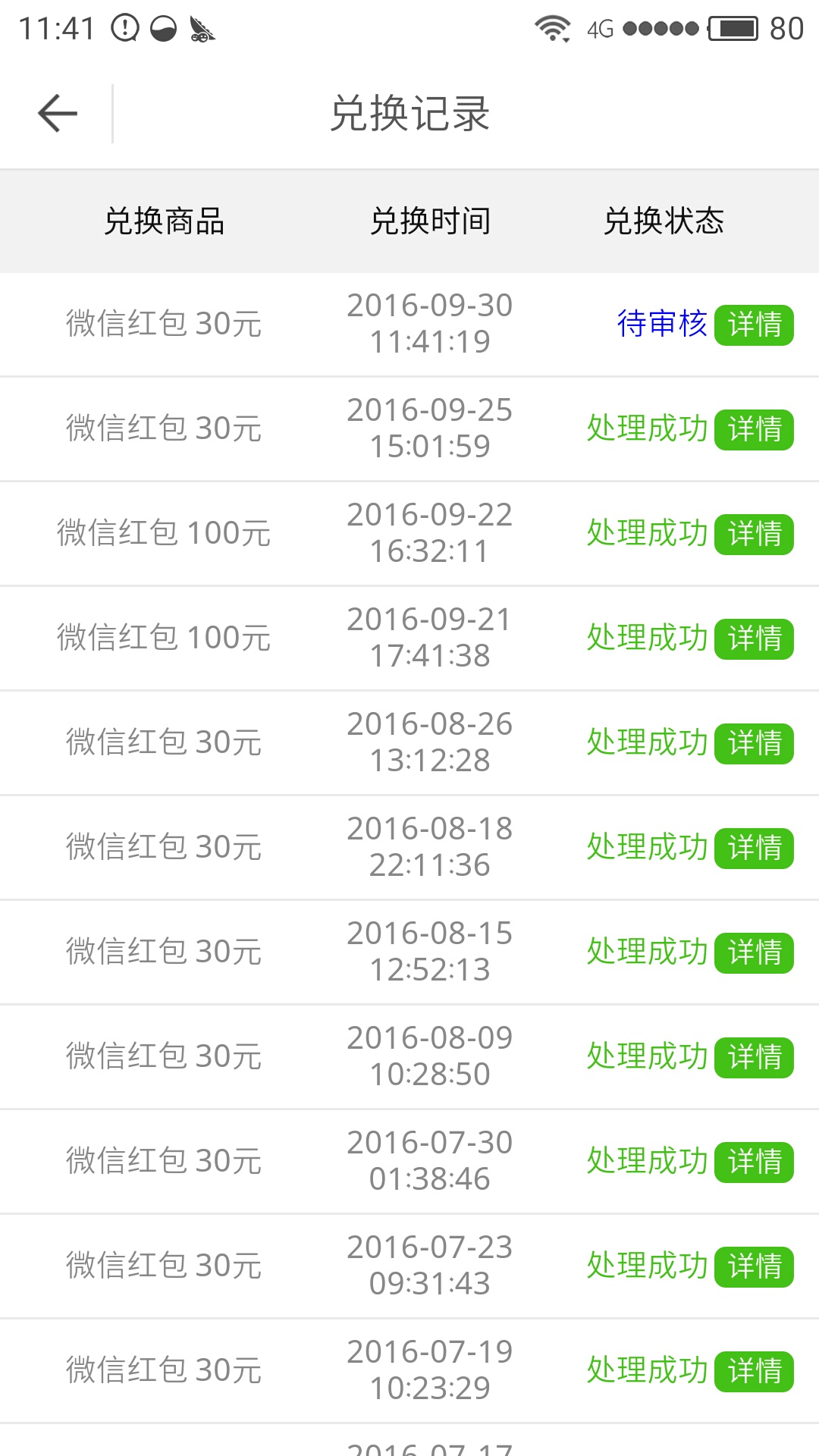Show 详情 for the 2016-09-21 record

[x=754, y=639]
